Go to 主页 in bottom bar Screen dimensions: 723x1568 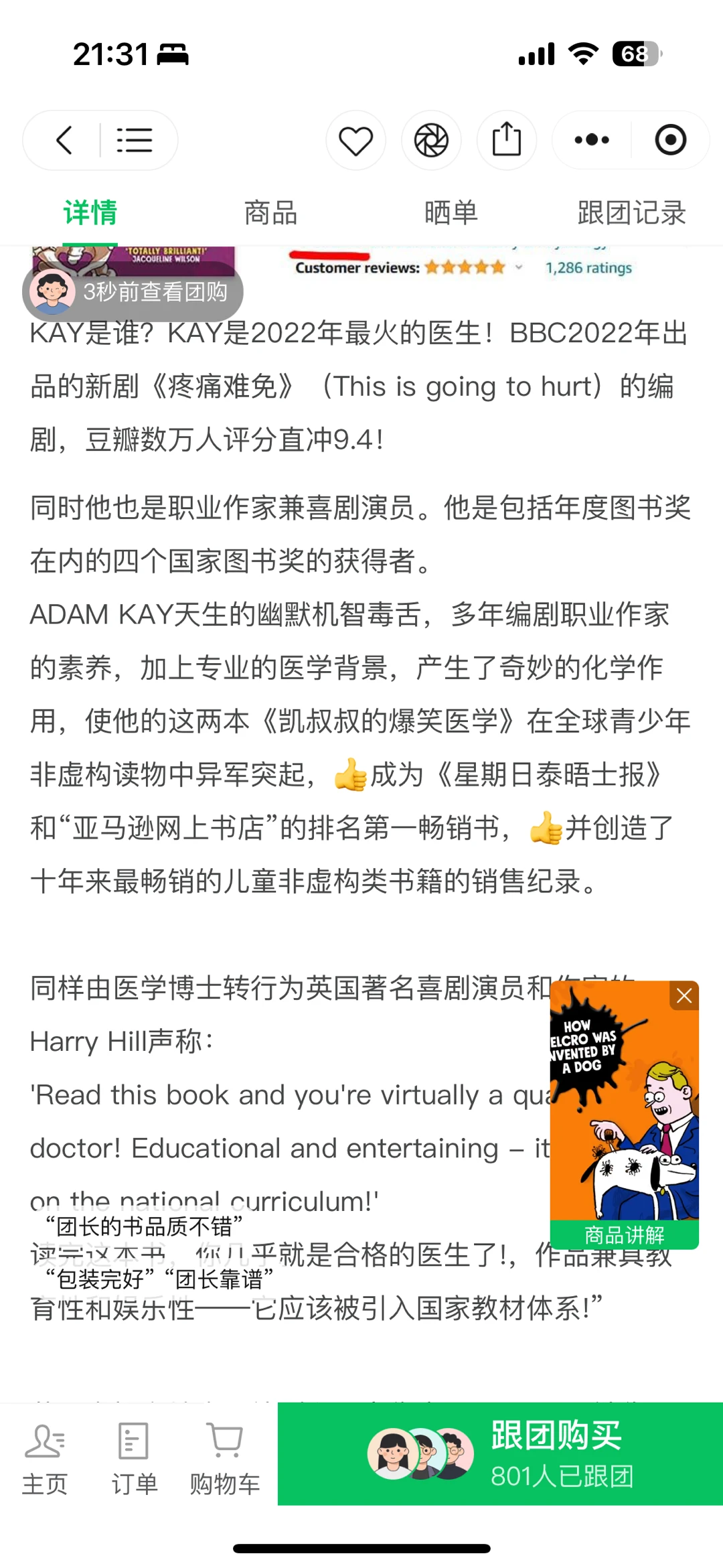pos(45,1459)
